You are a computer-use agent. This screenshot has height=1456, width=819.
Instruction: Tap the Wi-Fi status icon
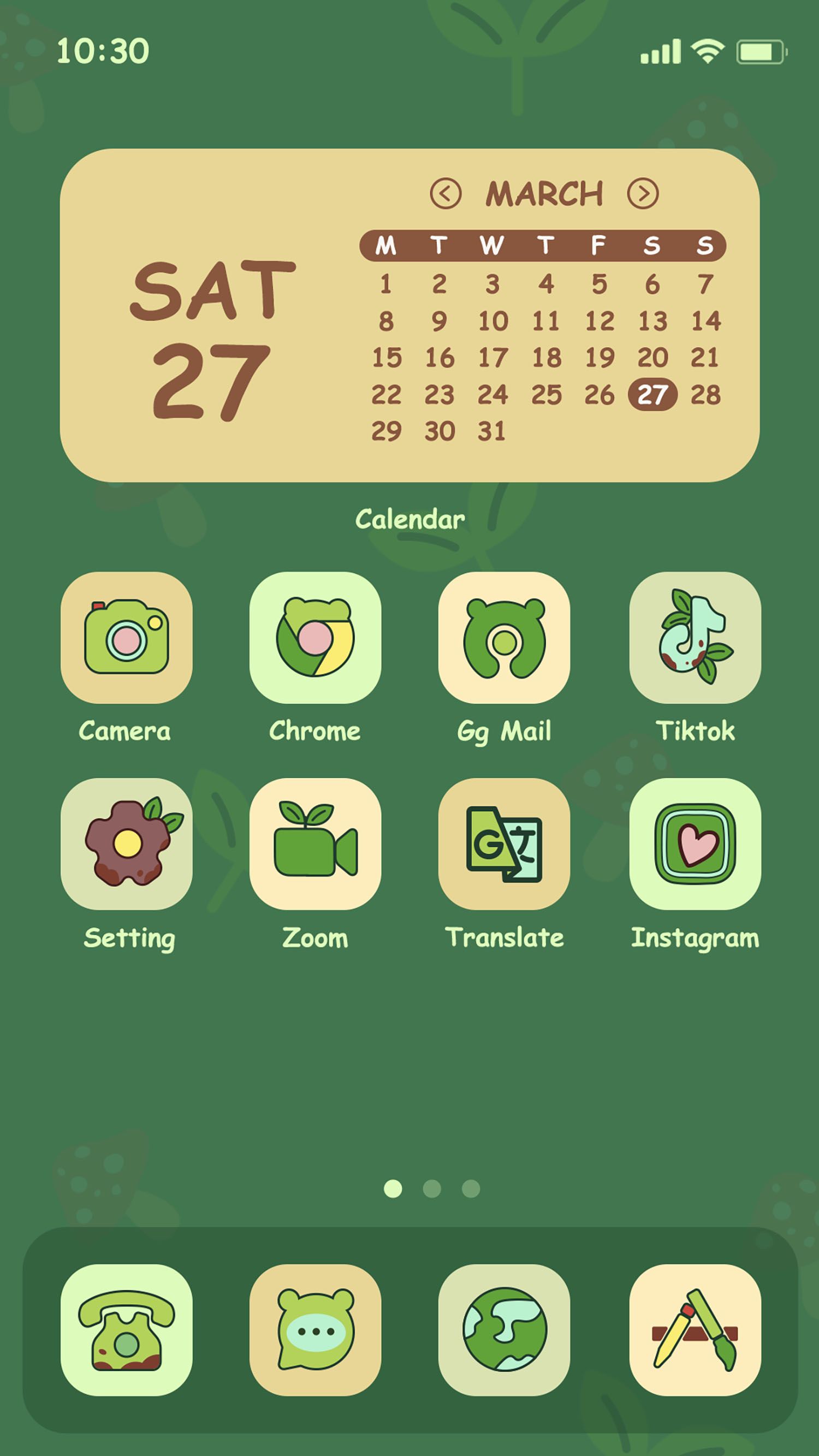(x=707, y=51)
